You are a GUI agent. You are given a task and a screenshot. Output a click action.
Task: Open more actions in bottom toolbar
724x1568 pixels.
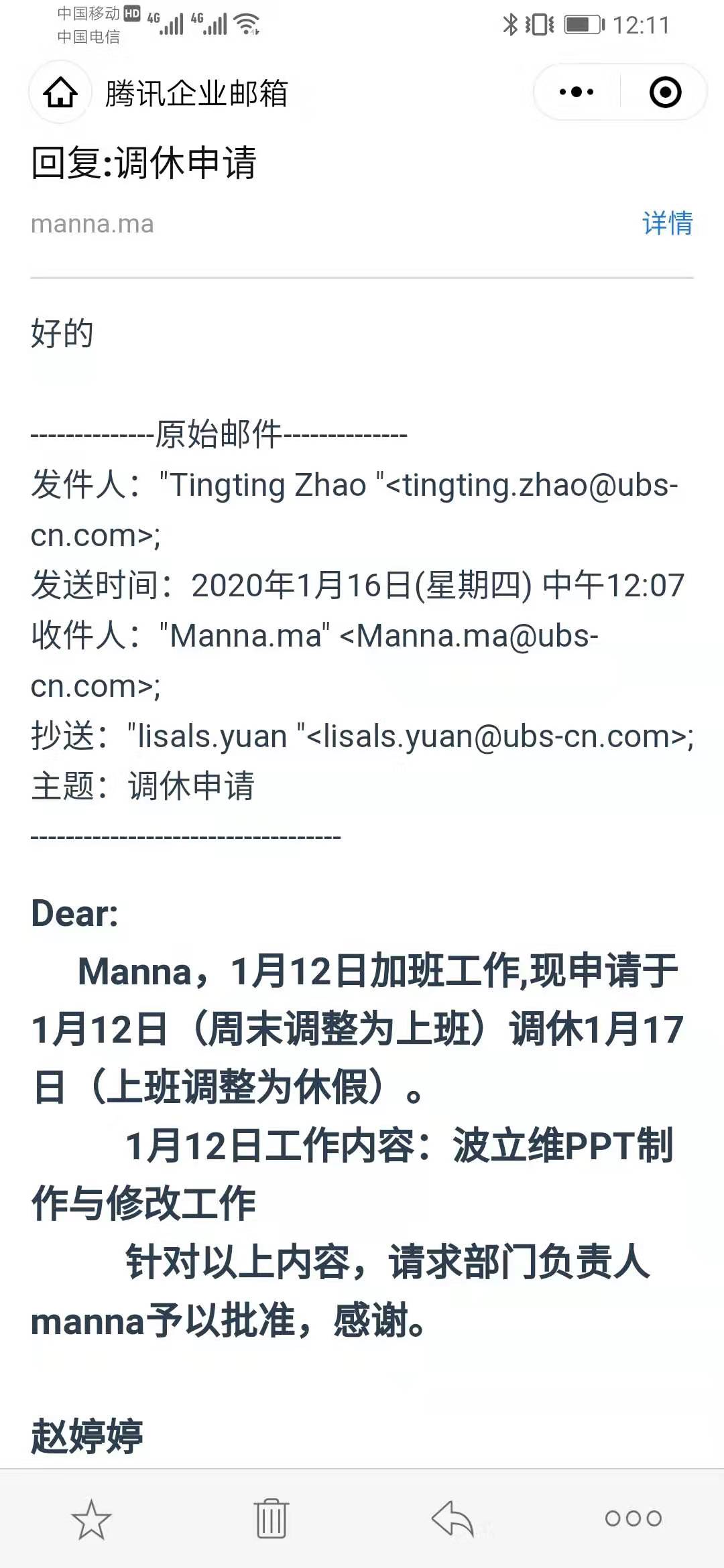(633, 1518)
